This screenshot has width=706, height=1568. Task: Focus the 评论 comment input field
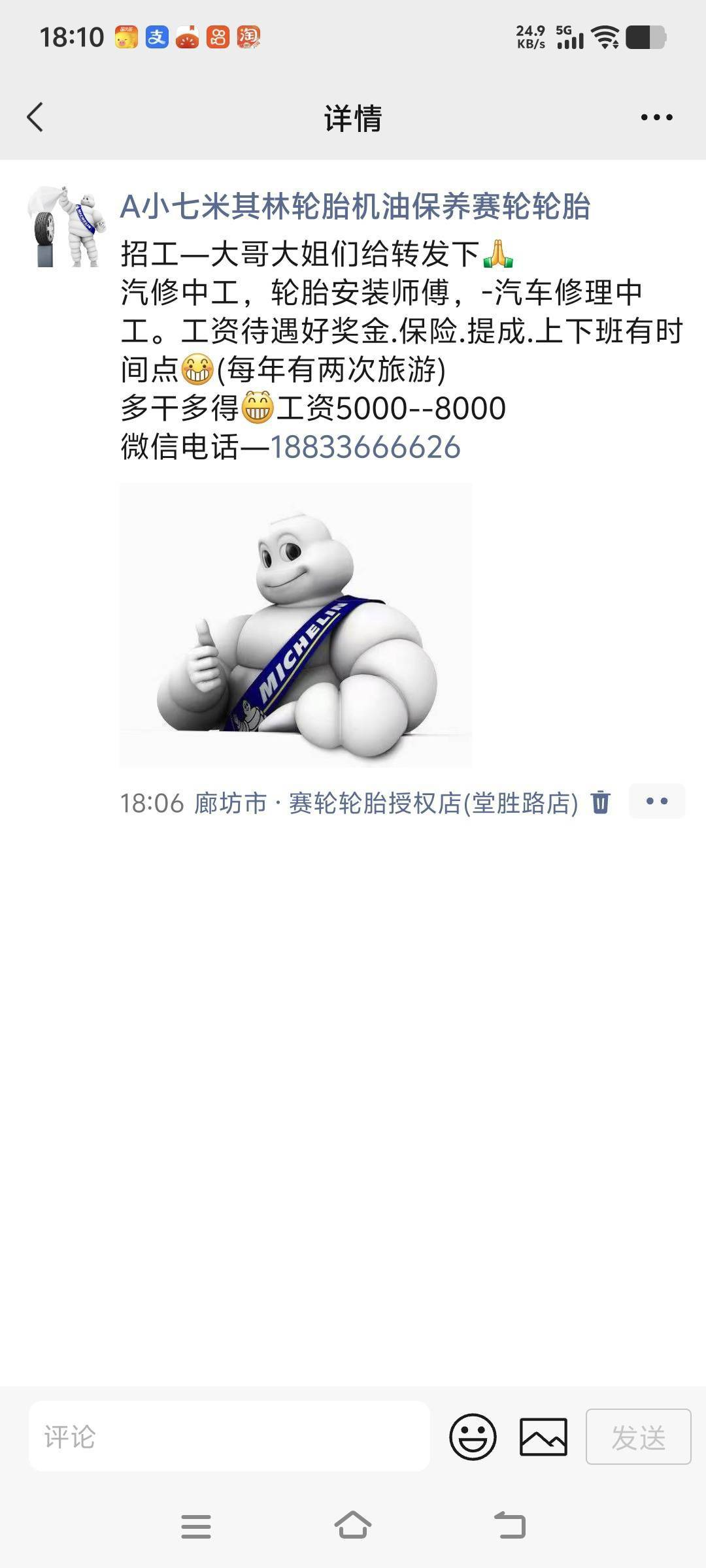[229, 1437]
